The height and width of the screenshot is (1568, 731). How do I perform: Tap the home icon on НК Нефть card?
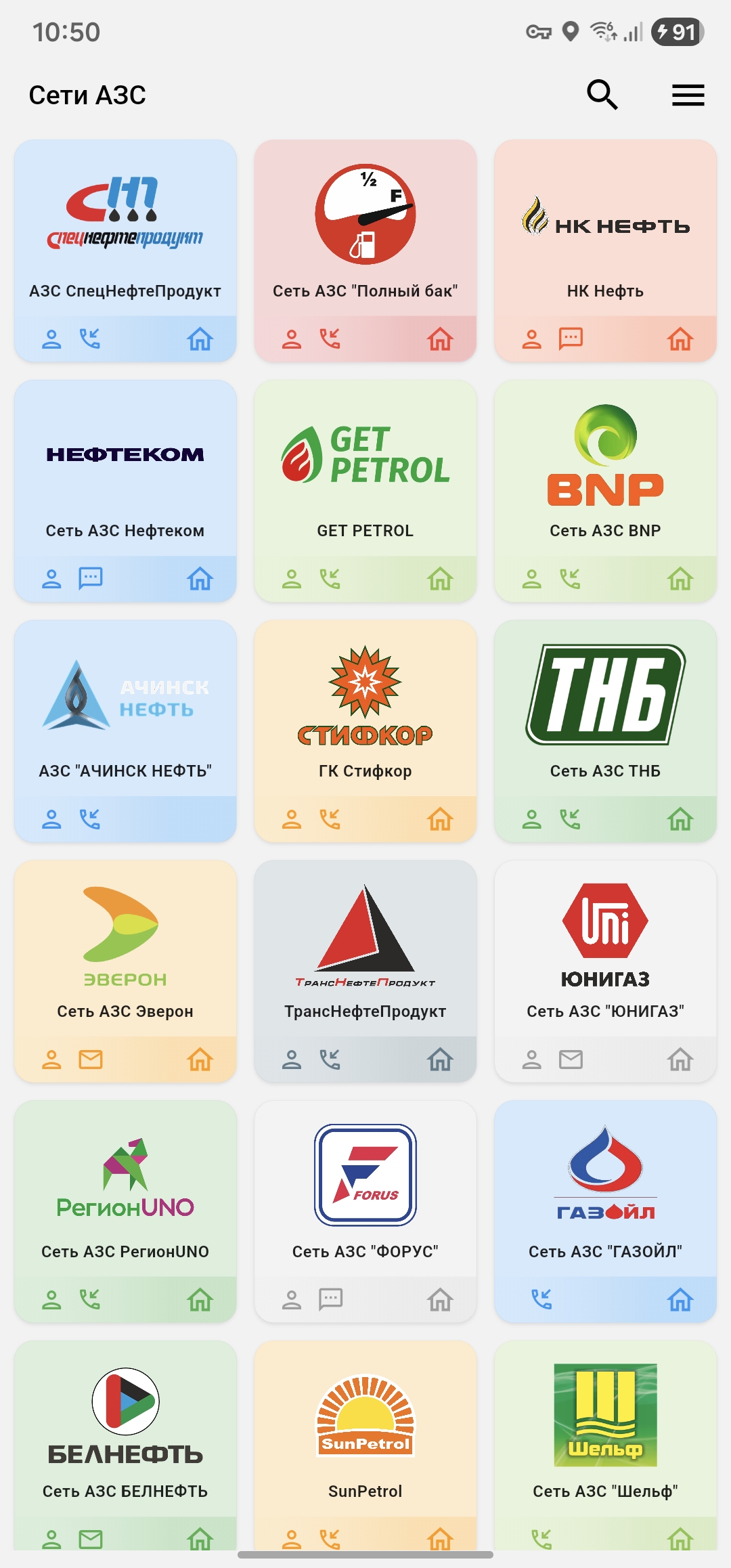680,339
